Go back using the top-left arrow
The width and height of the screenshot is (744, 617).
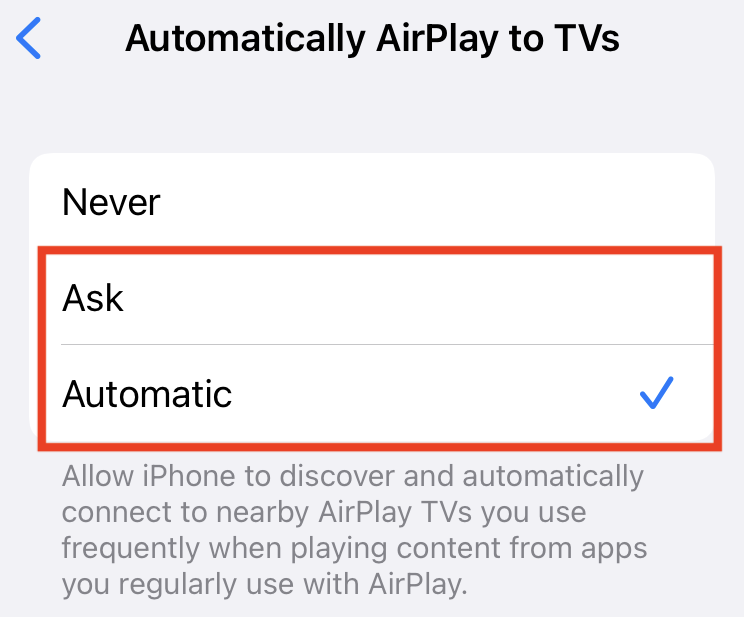(30, 39)
